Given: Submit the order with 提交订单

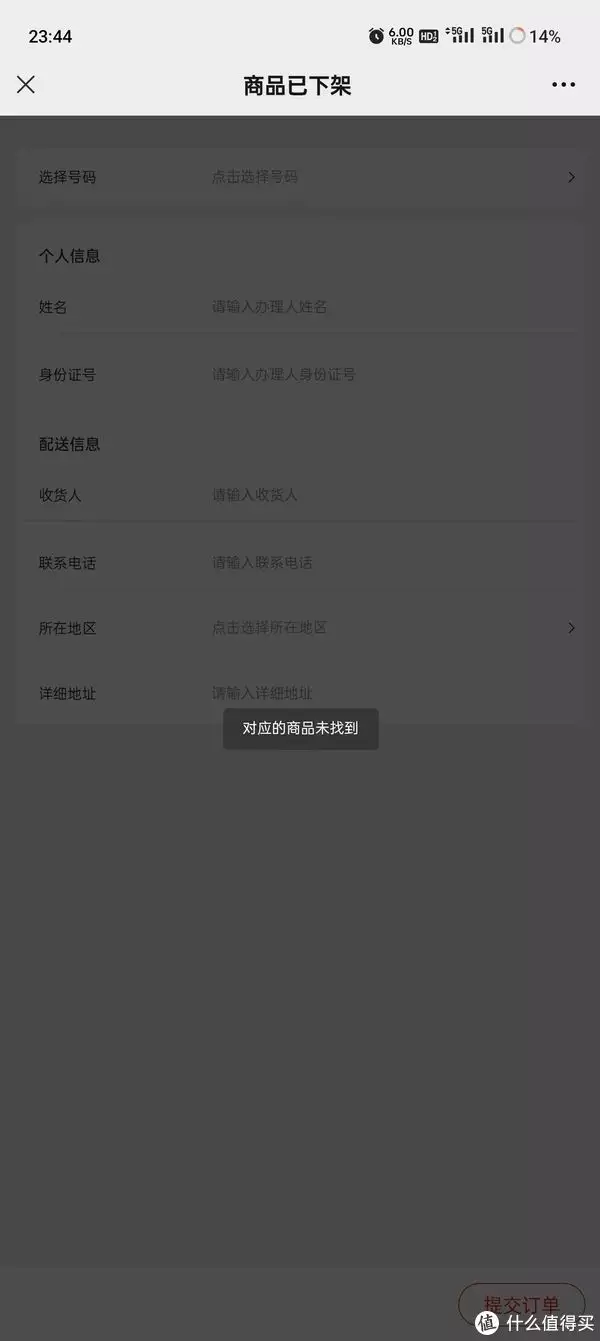Looking at the screenshot, I should (521, 1305).
